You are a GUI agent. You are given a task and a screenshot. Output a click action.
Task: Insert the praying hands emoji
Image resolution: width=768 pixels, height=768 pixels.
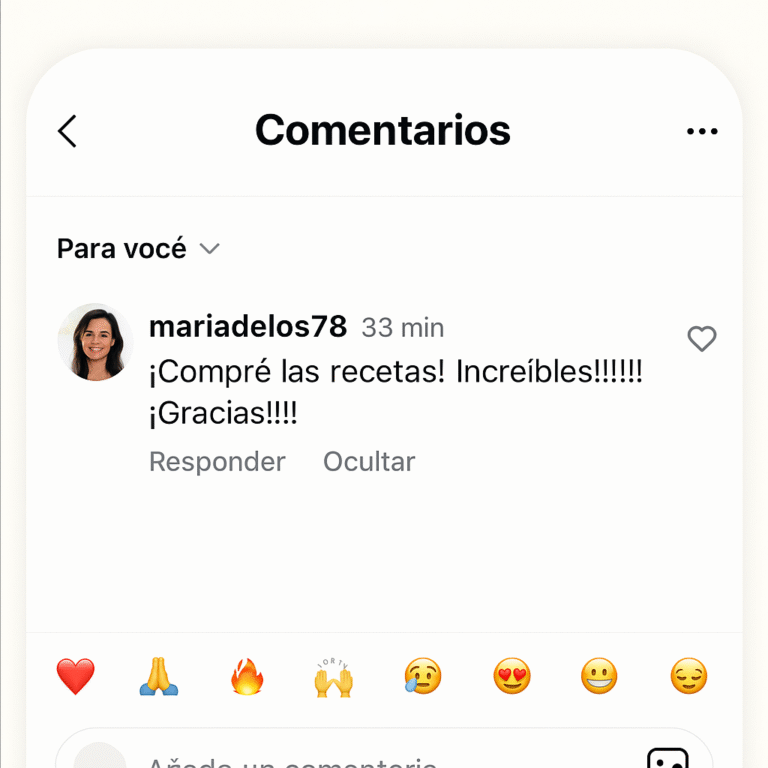pyautogui.click(x=158, y=677)
